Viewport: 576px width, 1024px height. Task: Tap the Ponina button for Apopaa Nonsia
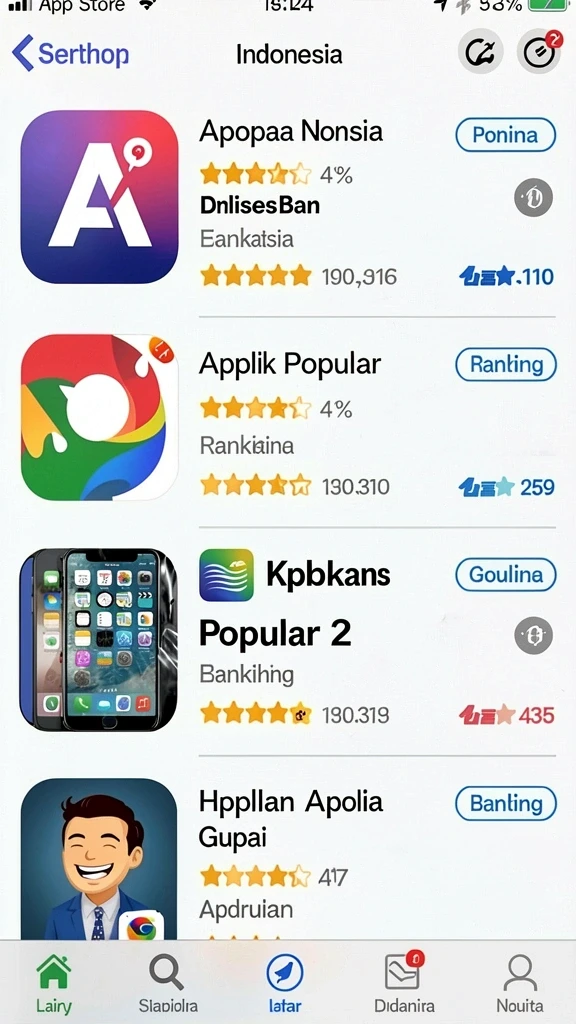[x=505, y=135]
